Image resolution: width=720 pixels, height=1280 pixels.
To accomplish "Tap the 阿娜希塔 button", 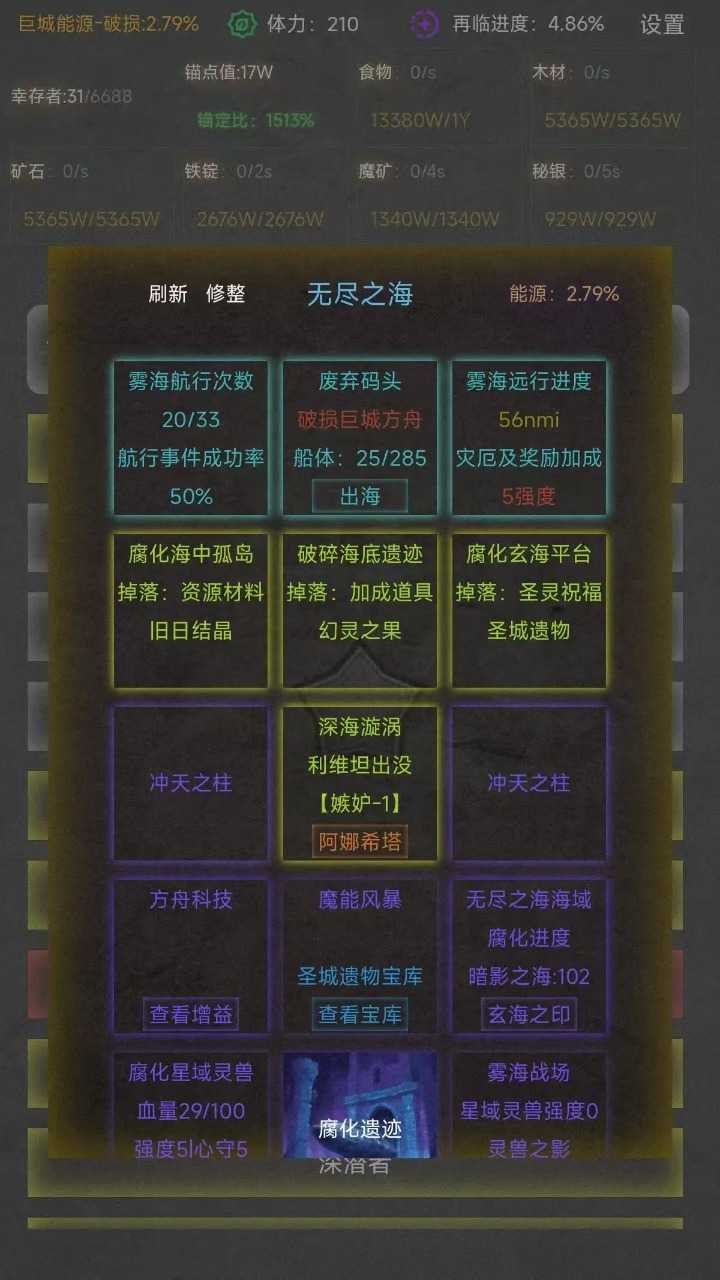I will click(360, 841).
